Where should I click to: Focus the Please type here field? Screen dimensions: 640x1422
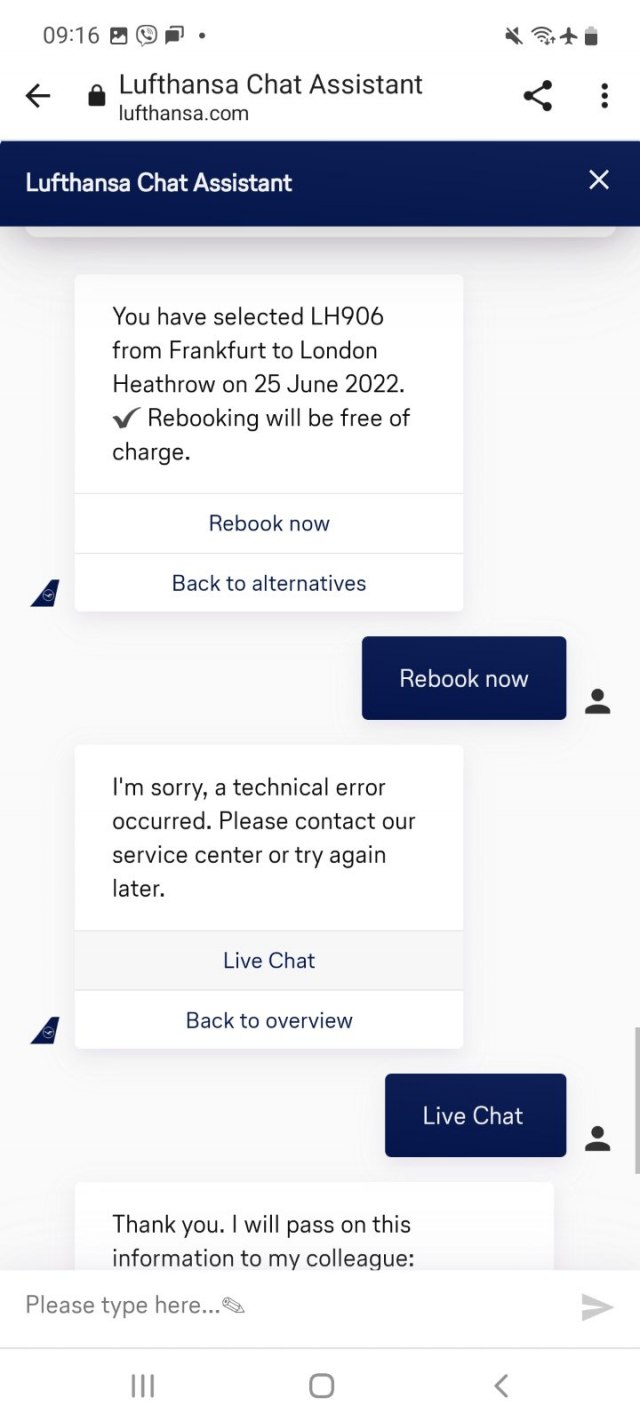[290, 1305]
